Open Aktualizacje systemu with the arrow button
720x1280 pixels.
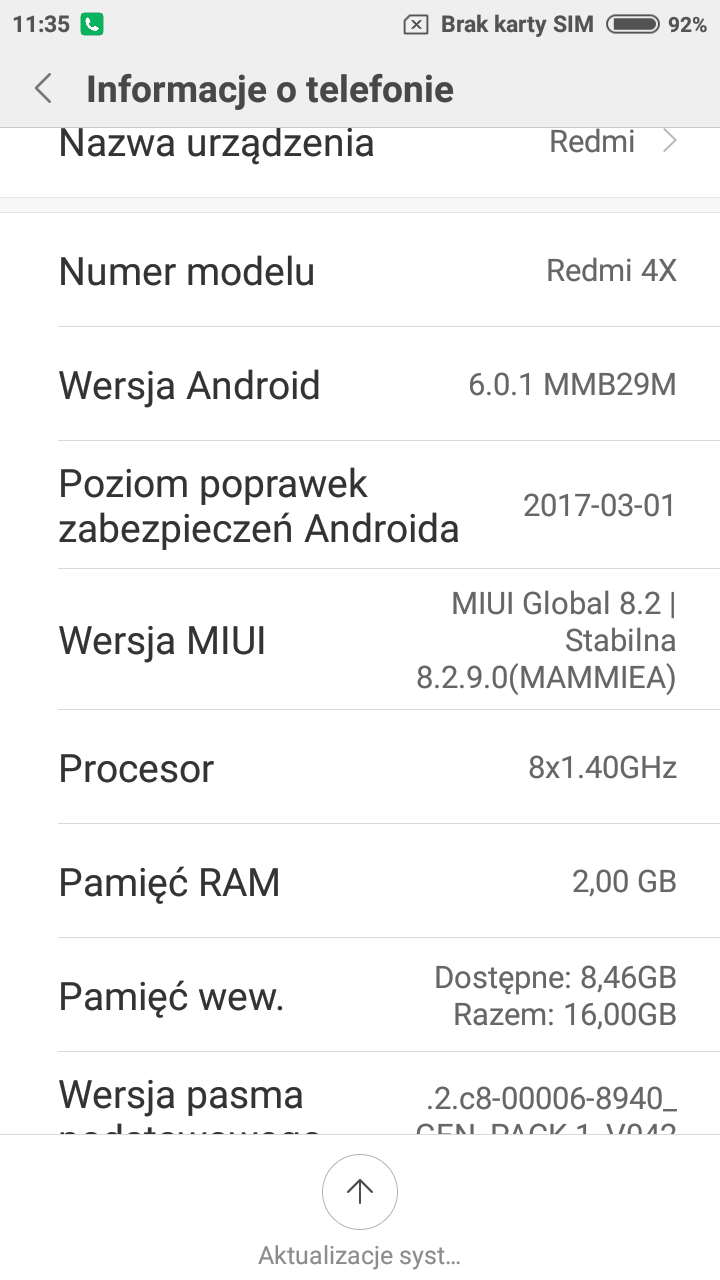point(360,1191)
